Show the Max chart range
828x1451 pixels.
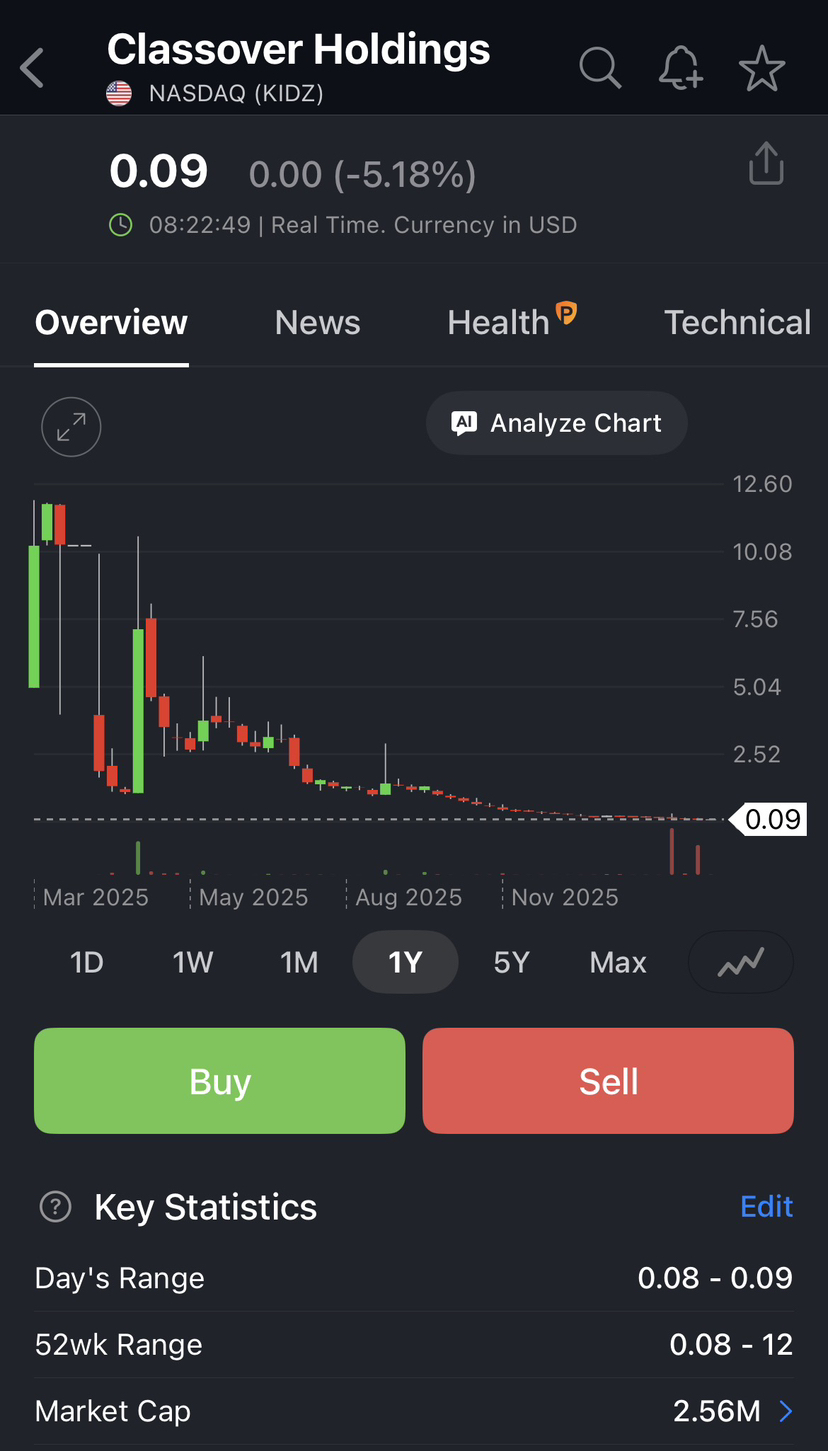618,962
